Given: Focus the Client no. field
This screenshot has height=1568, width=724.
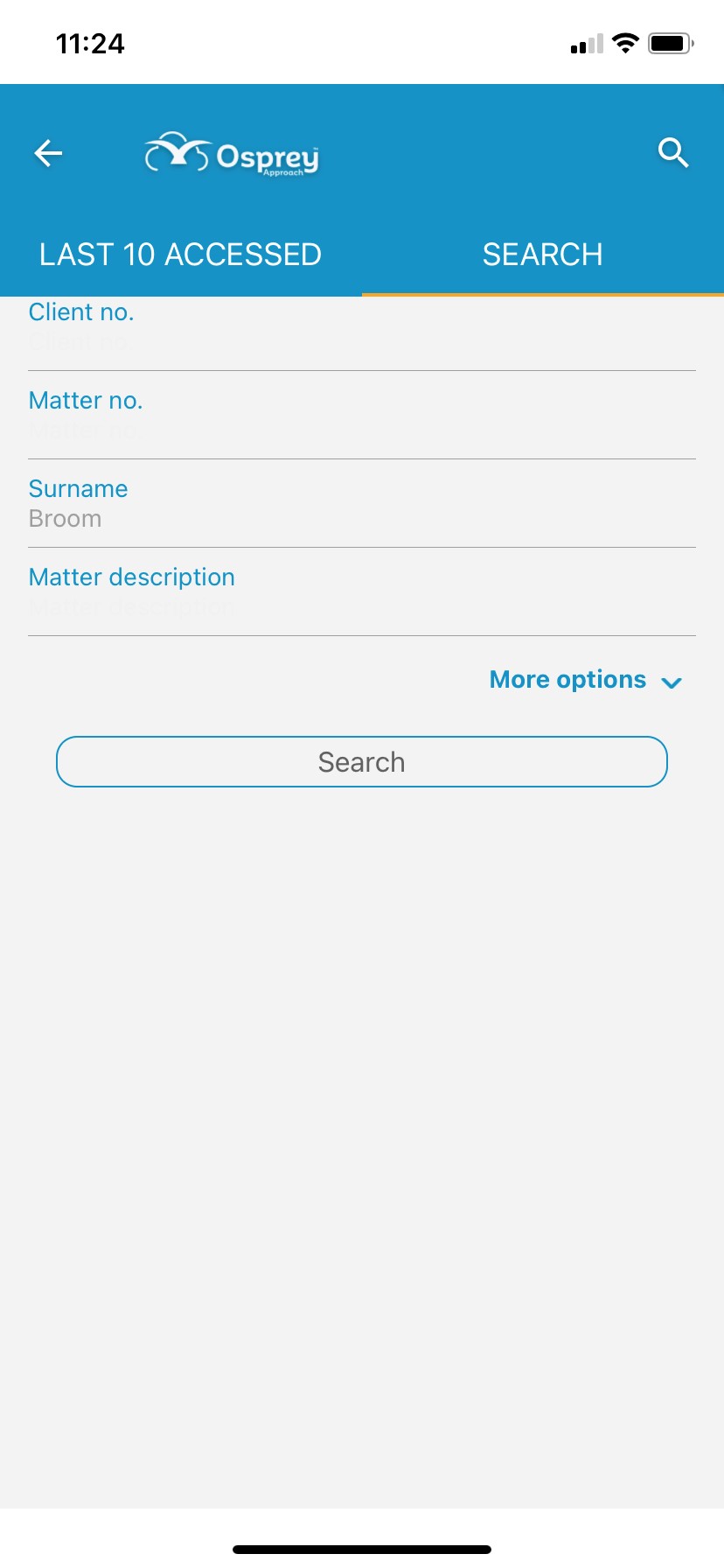Looking at the screenshot, I should [x=362, y=341].
